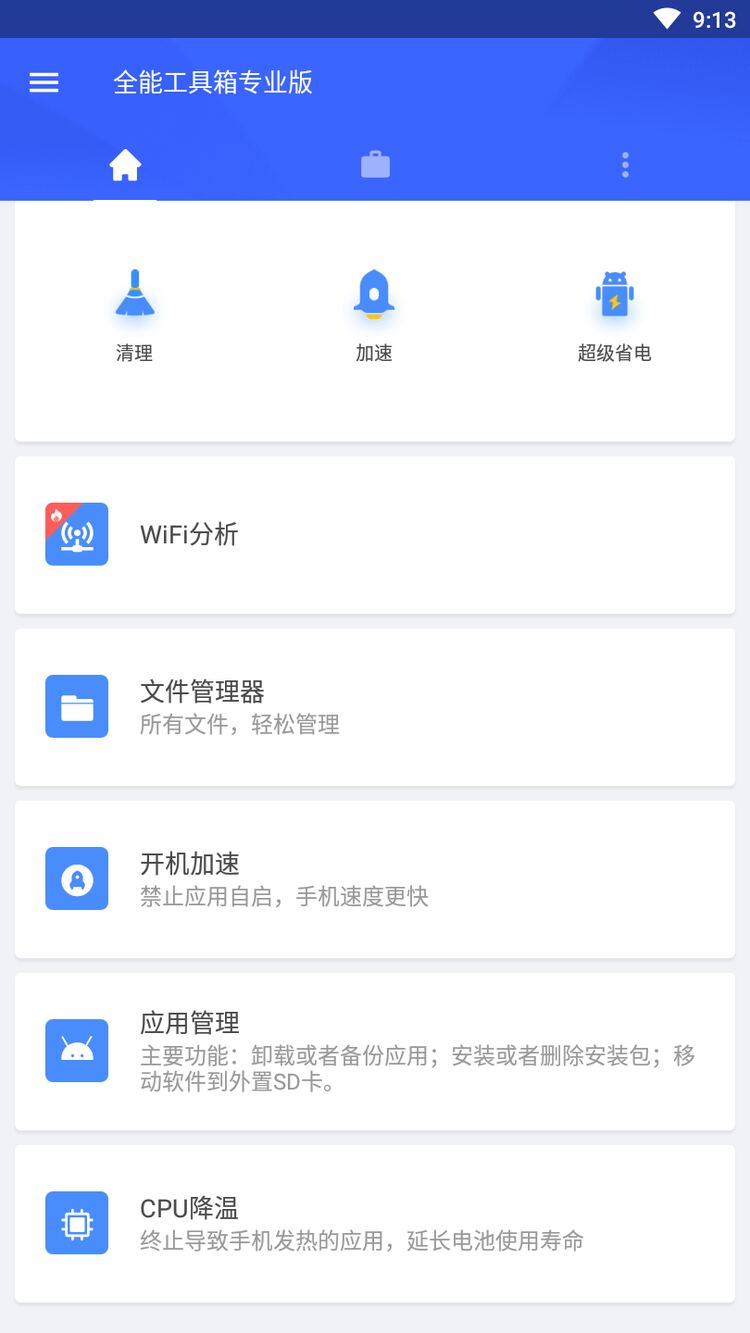Switch to the toolbox briefcase tab

(375, 165)
